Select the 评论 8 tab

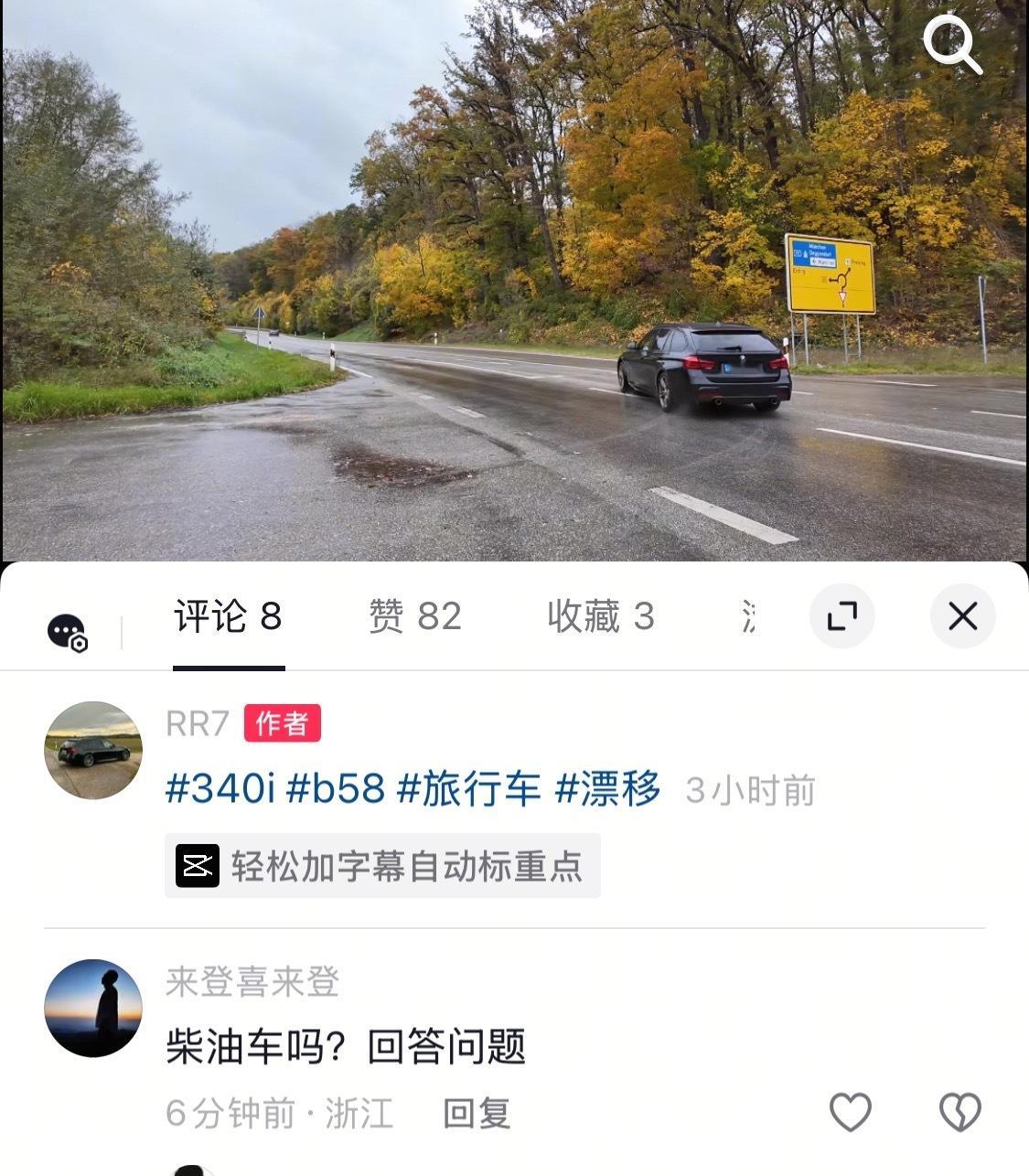pyautogui.click(x=228, y=617)
